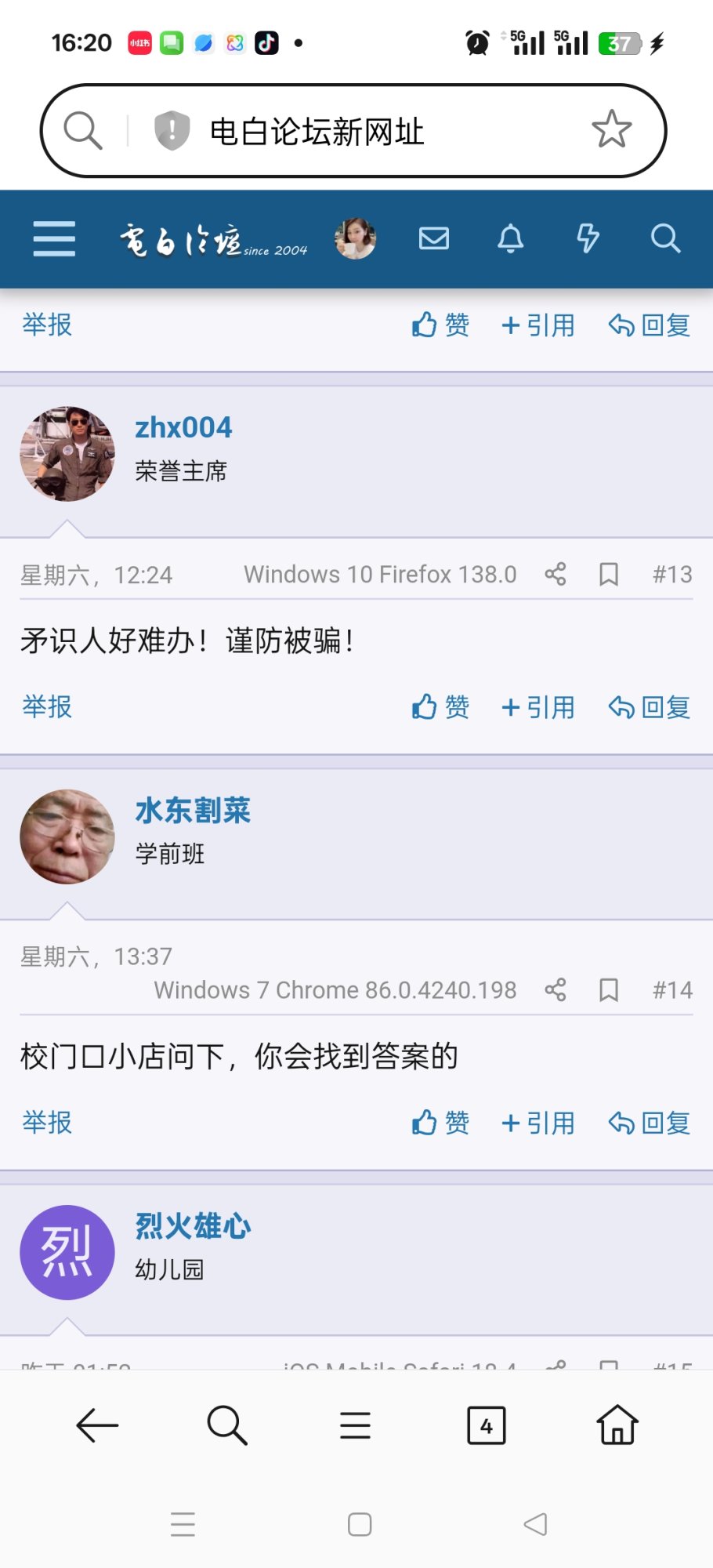The width and height of the screenshot is (713, 1568).
Task: Open the notifications bell
Action: pos(510,238)
